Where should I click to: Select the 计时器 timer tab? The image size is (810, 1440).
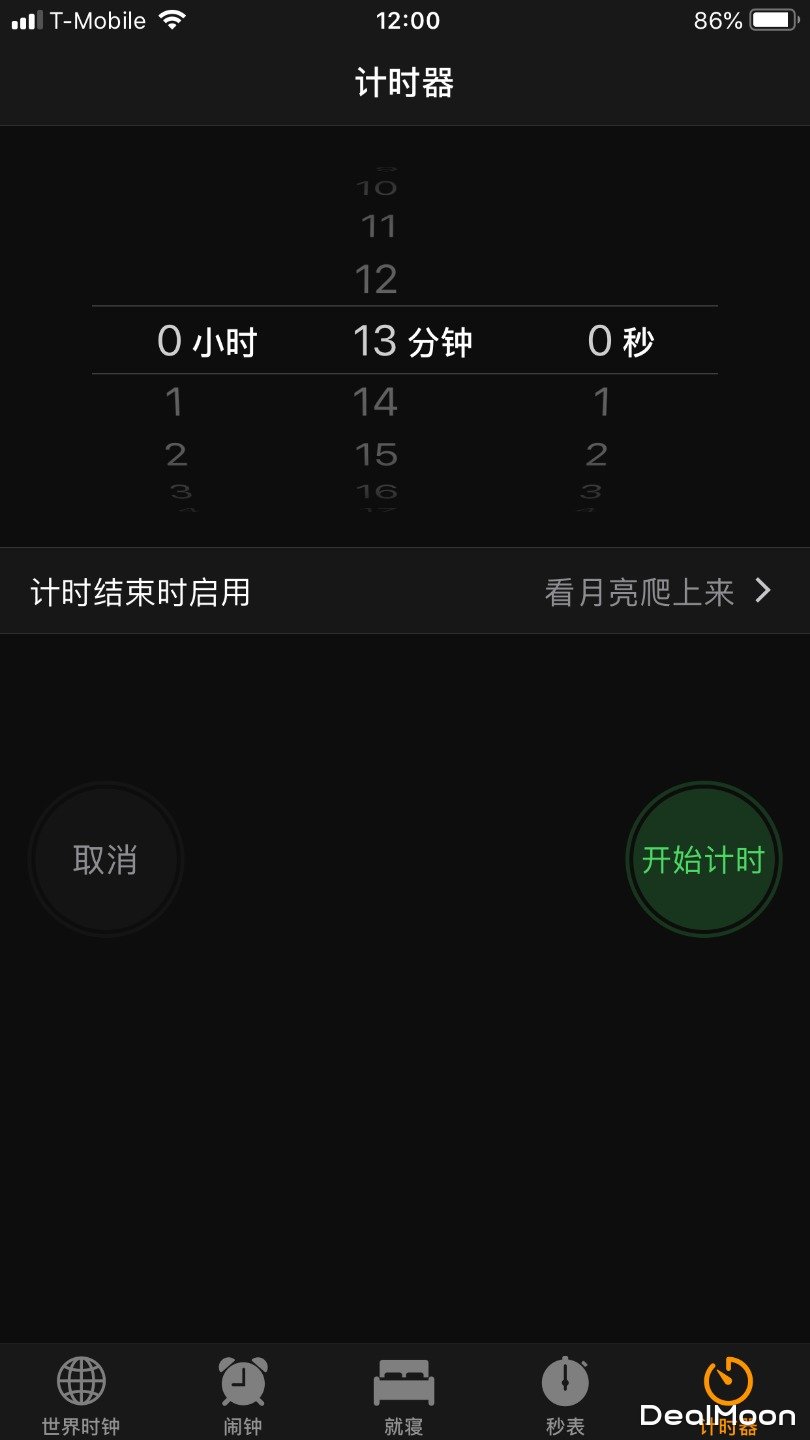[727, 1394]
